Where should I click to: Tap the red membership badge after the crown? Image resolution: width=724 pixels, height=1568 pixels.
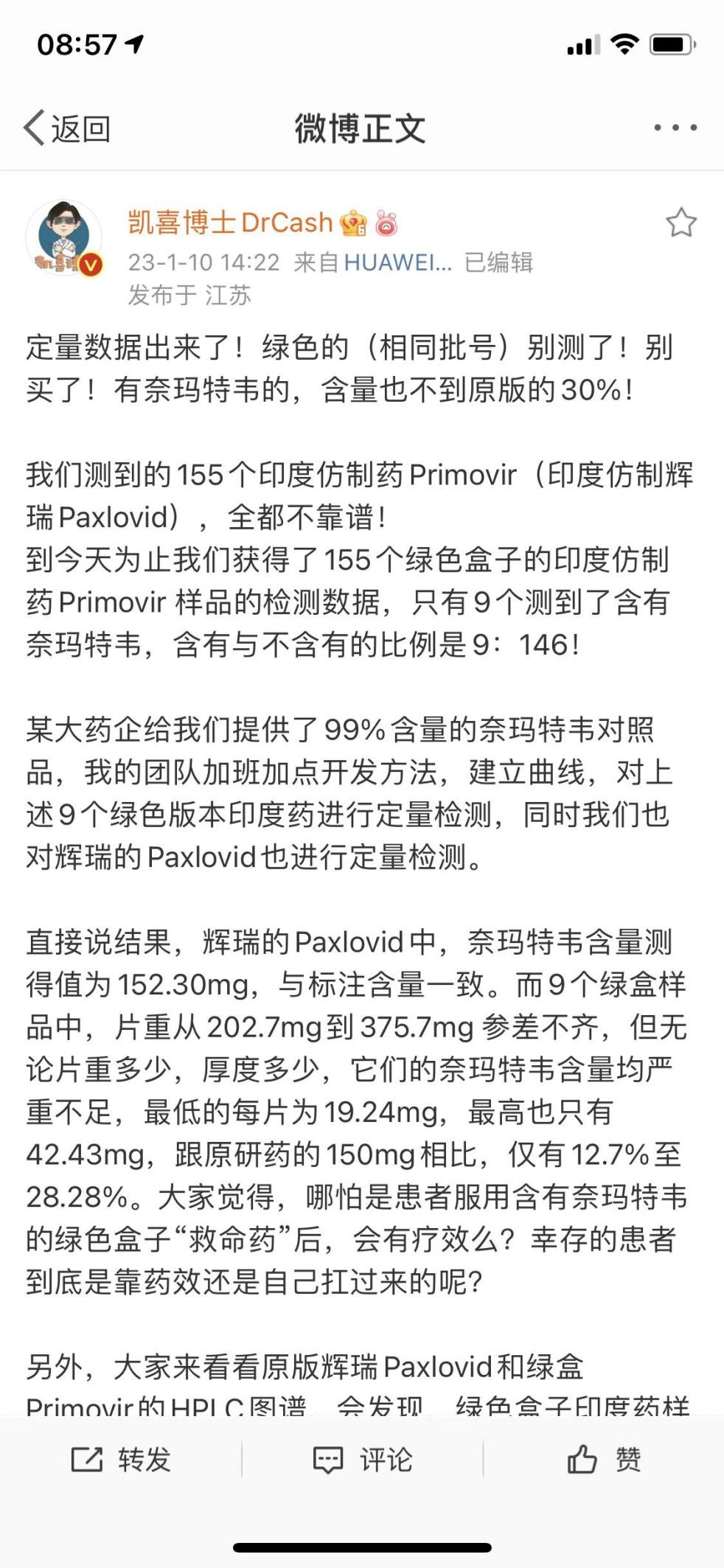point(387,223)
